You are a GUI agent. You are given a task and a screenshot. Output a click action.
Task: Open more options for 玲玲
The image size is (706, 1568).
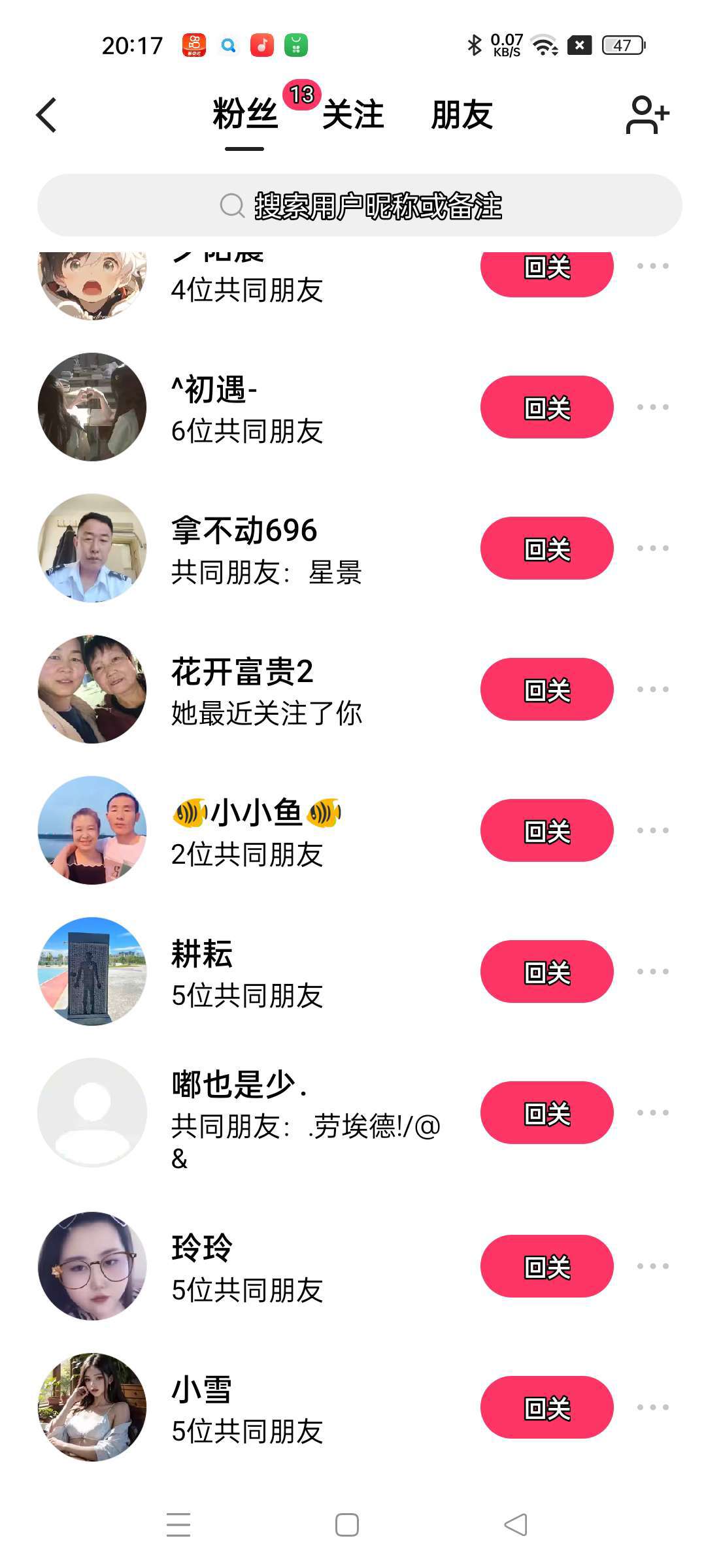(652, 1266)
